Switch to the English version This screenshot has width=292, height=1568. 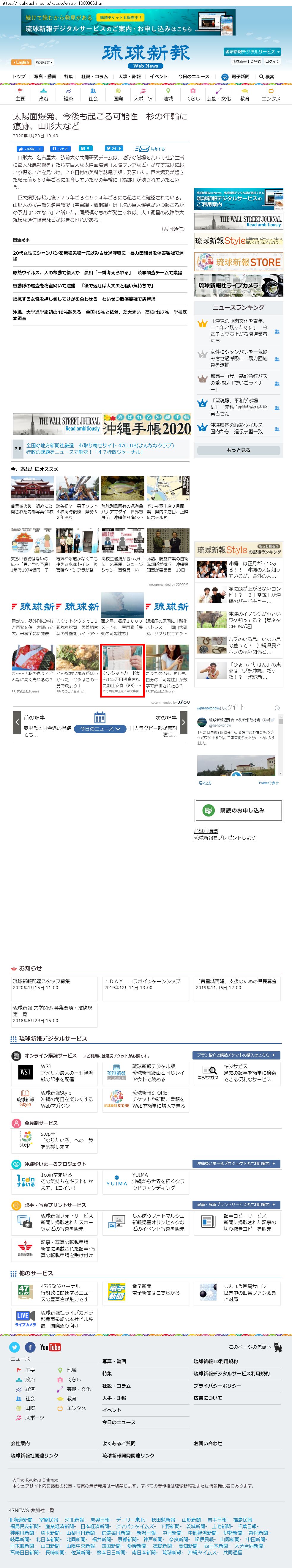pos(21,62)
